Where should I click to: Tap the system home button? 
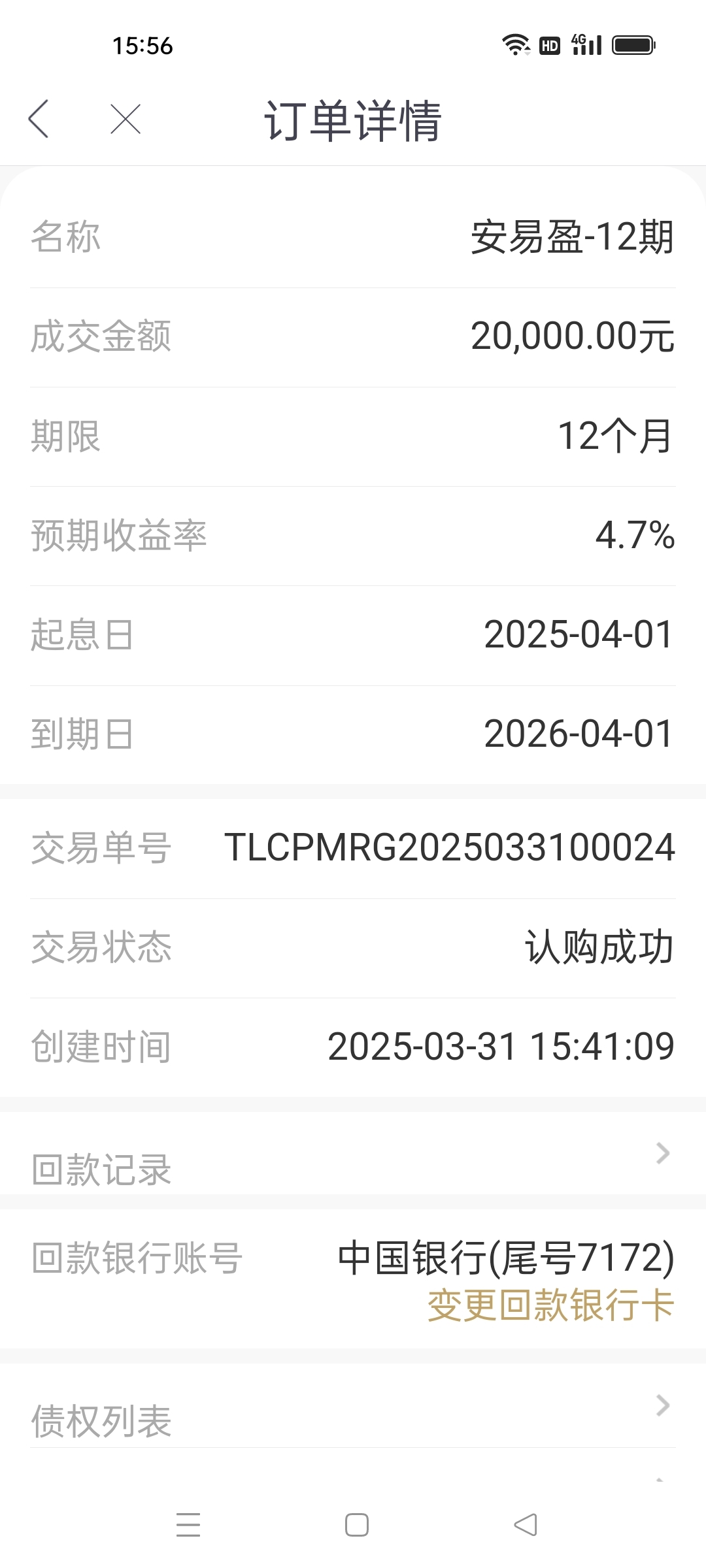click(x=357, y=1524)
